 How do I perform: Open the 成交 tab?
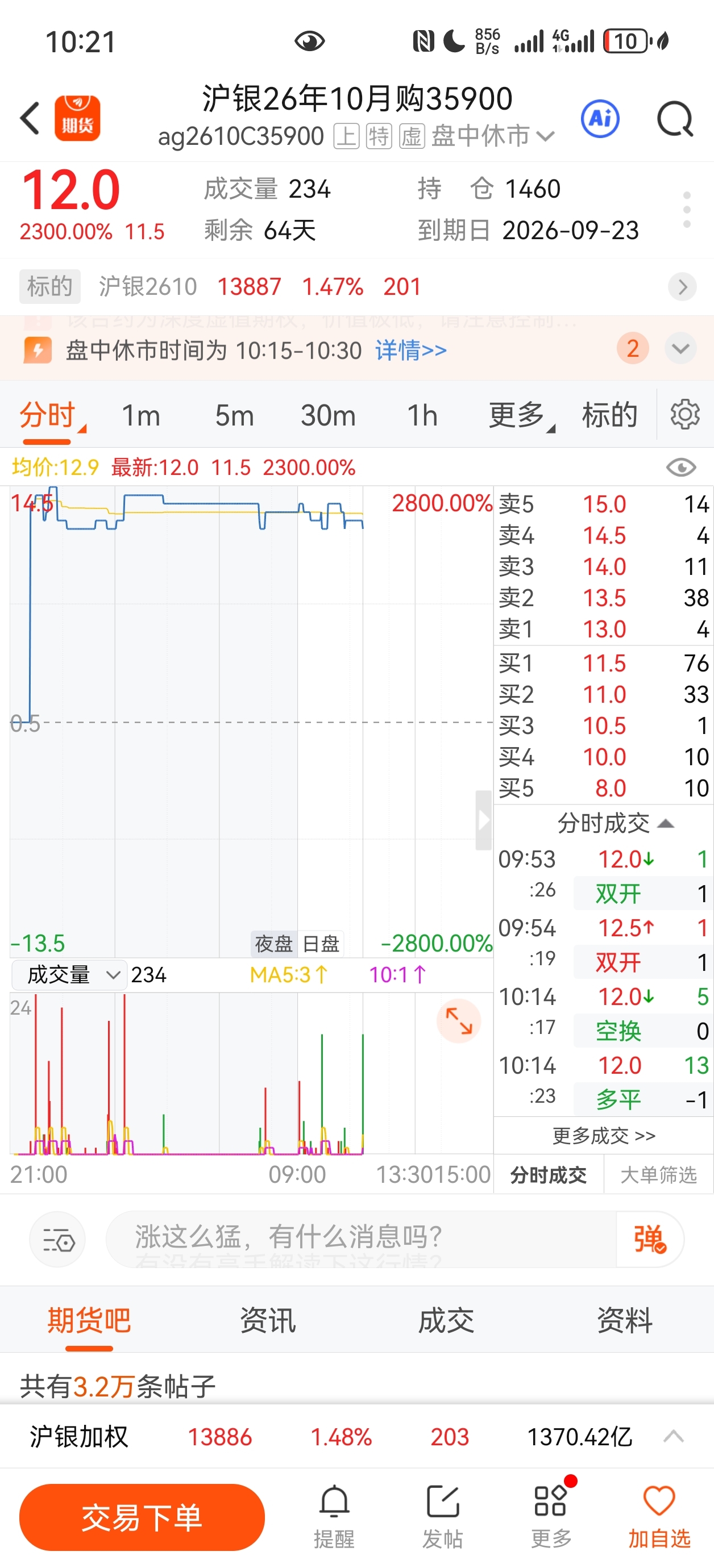pyautogui.click(x=446, y=1321)
